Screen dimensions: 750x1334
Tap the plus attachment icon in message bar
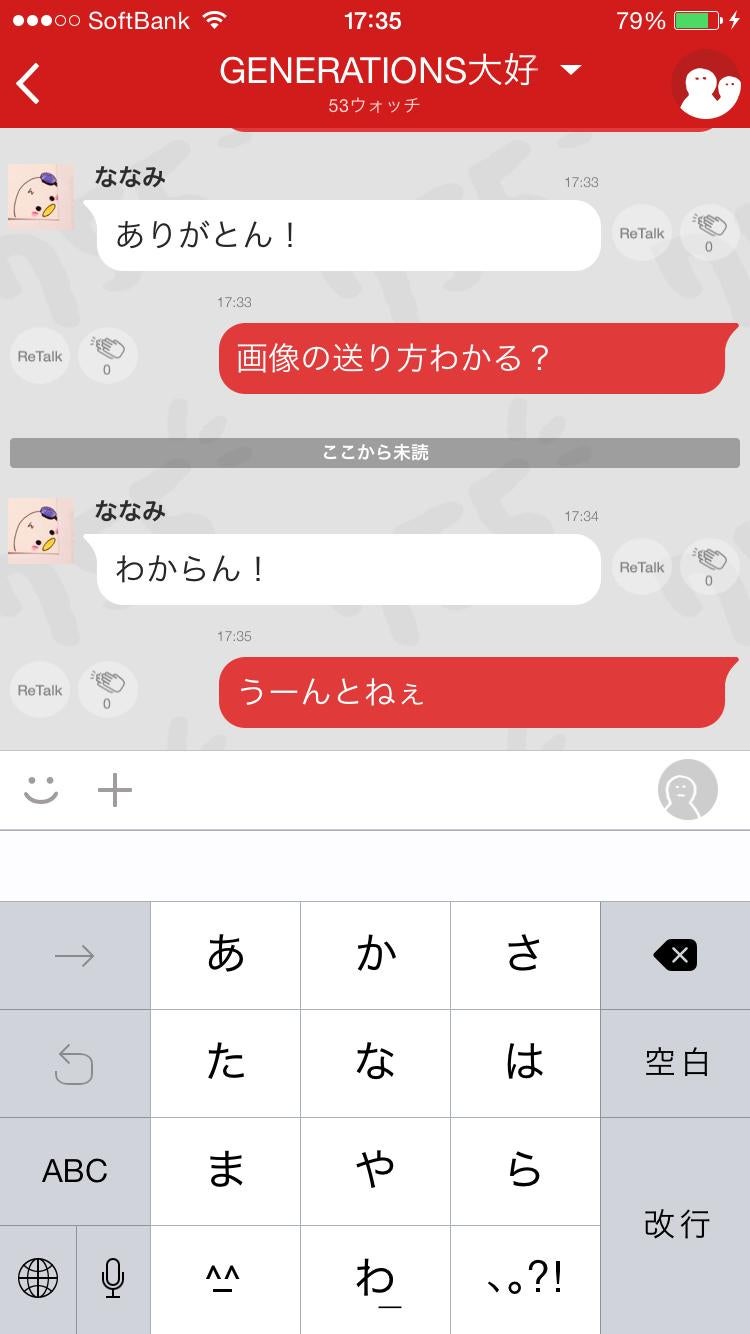pyautogui.click(x=114, y=790)
